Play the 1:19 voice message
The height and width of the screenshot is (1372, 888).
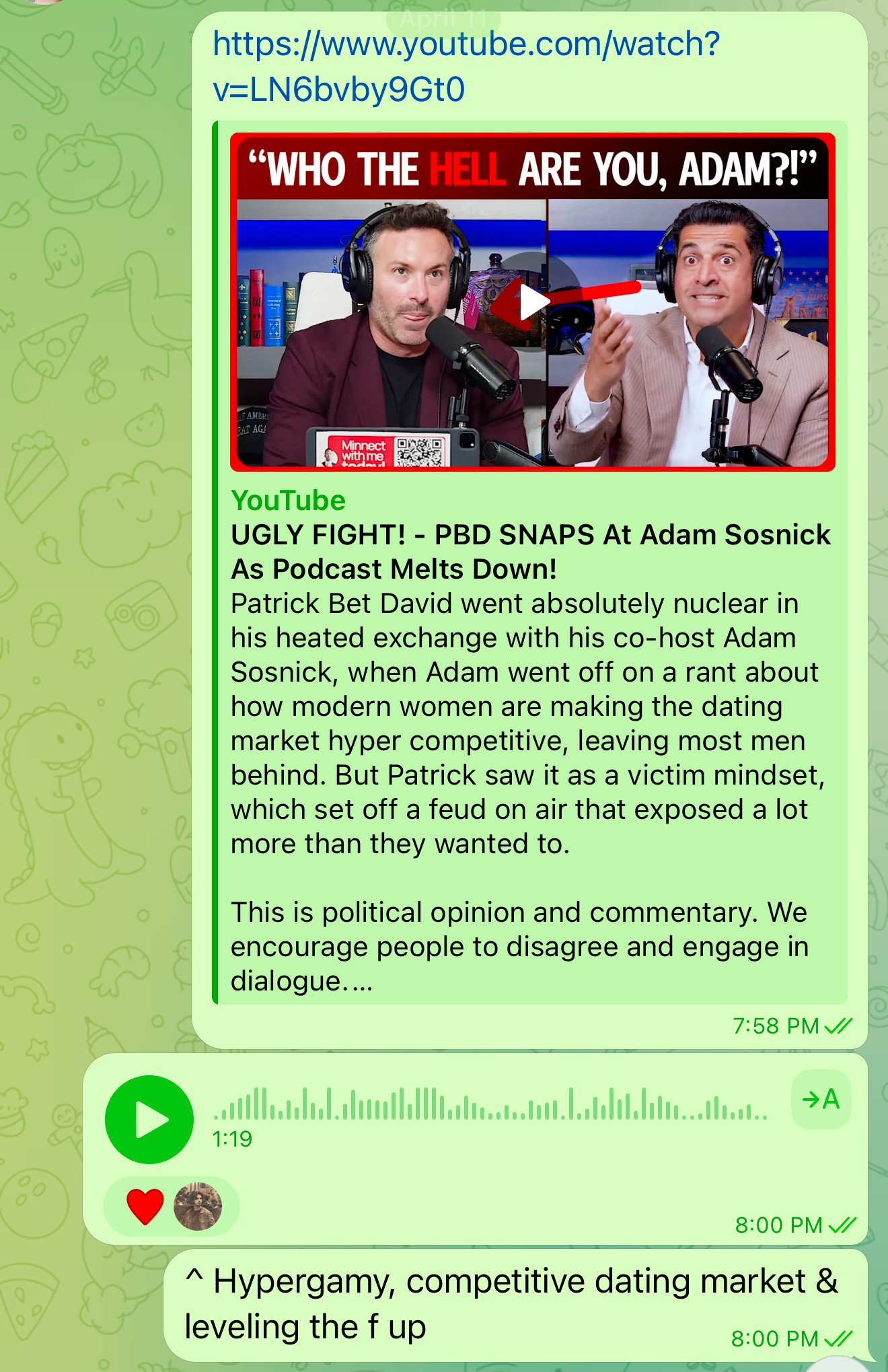pos(149,1120)
